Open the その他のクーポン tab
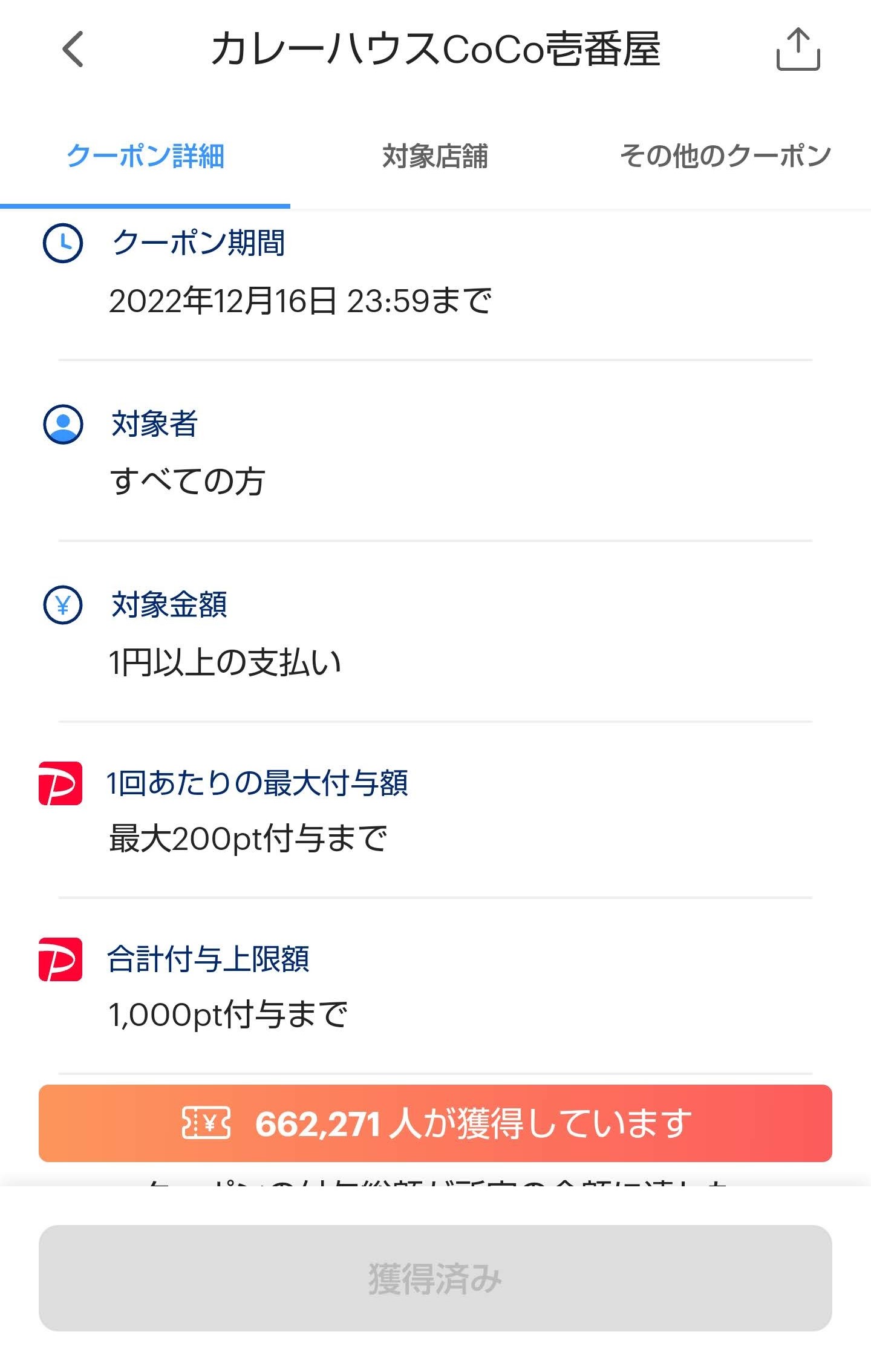 (x=726, y=156)
